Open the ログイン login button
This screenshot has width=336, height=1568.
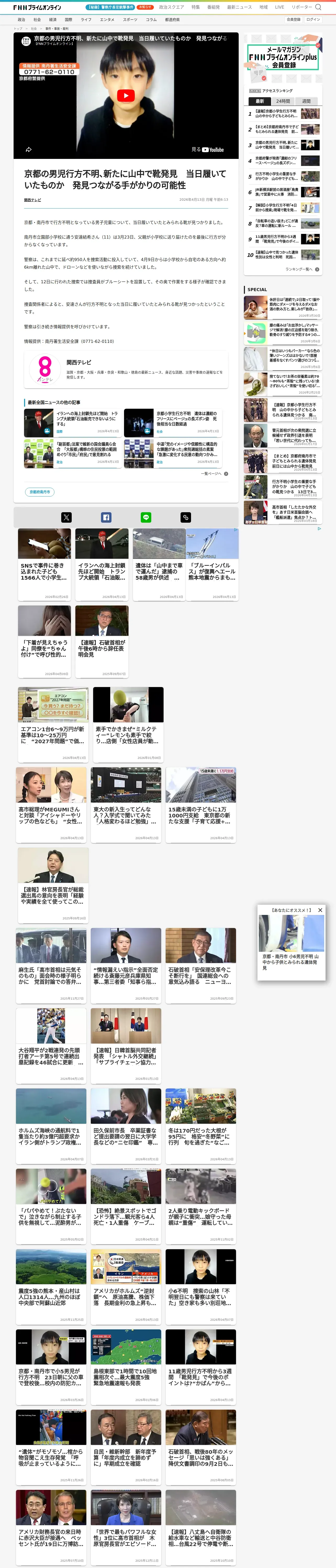pyautogui.click(x=313, y=20)
